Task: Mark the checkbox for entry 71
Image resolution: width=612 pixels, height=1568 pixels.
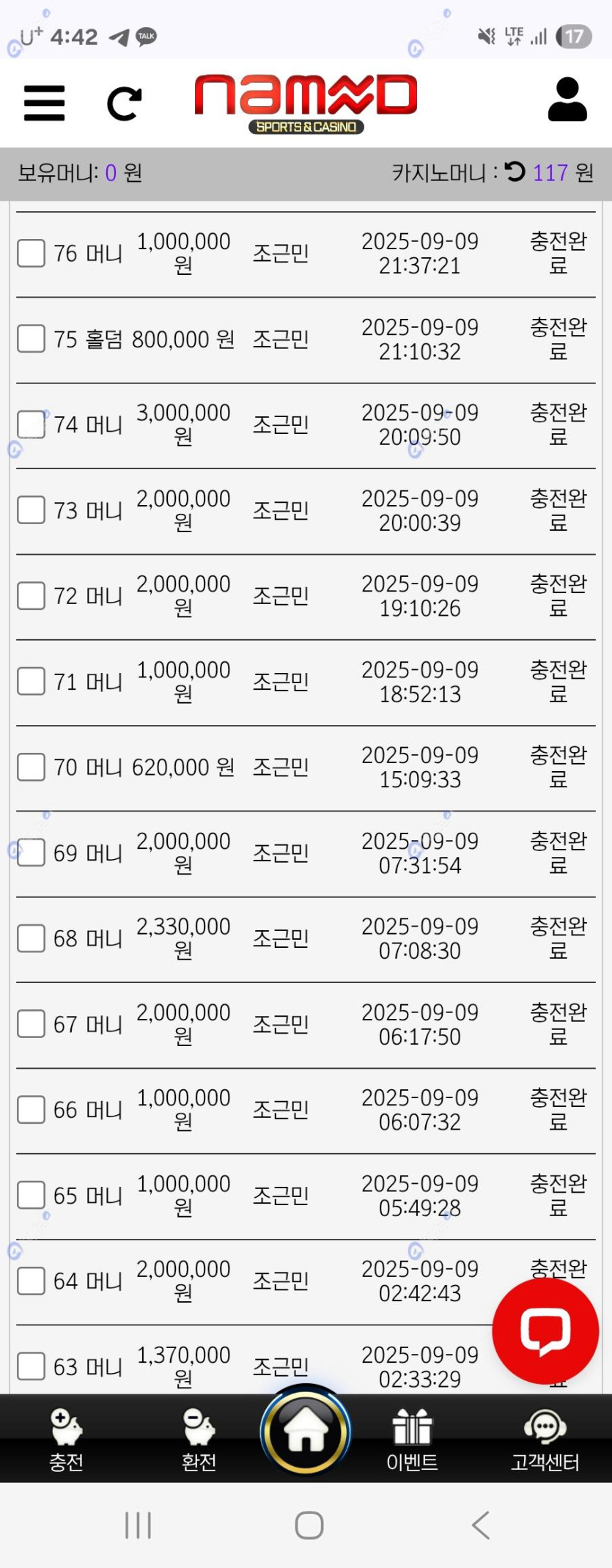Action: point(31,681)
